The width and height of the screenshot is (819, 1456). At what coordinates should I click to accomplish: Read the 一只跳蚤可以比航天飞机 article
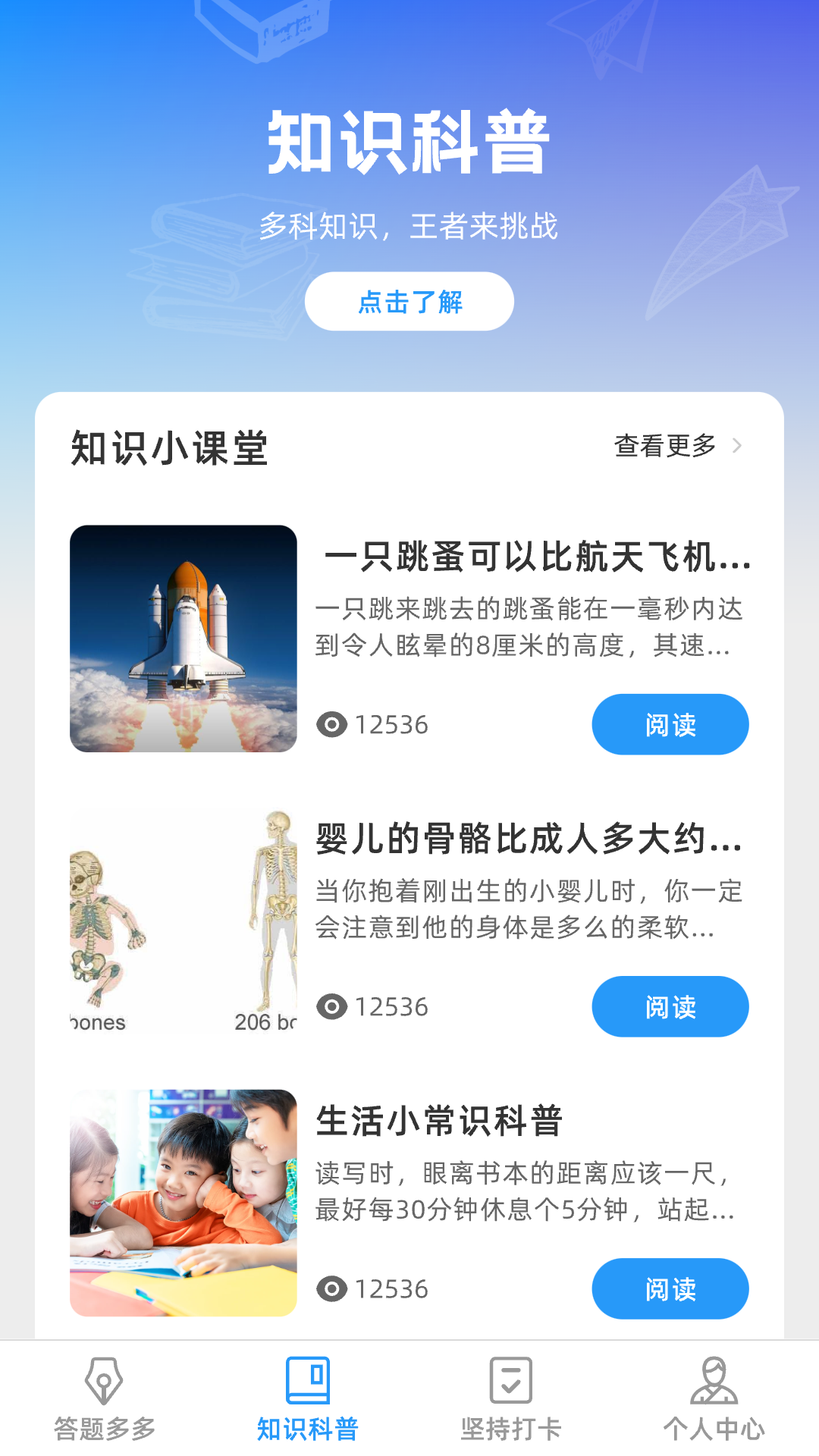coord(670,725)
